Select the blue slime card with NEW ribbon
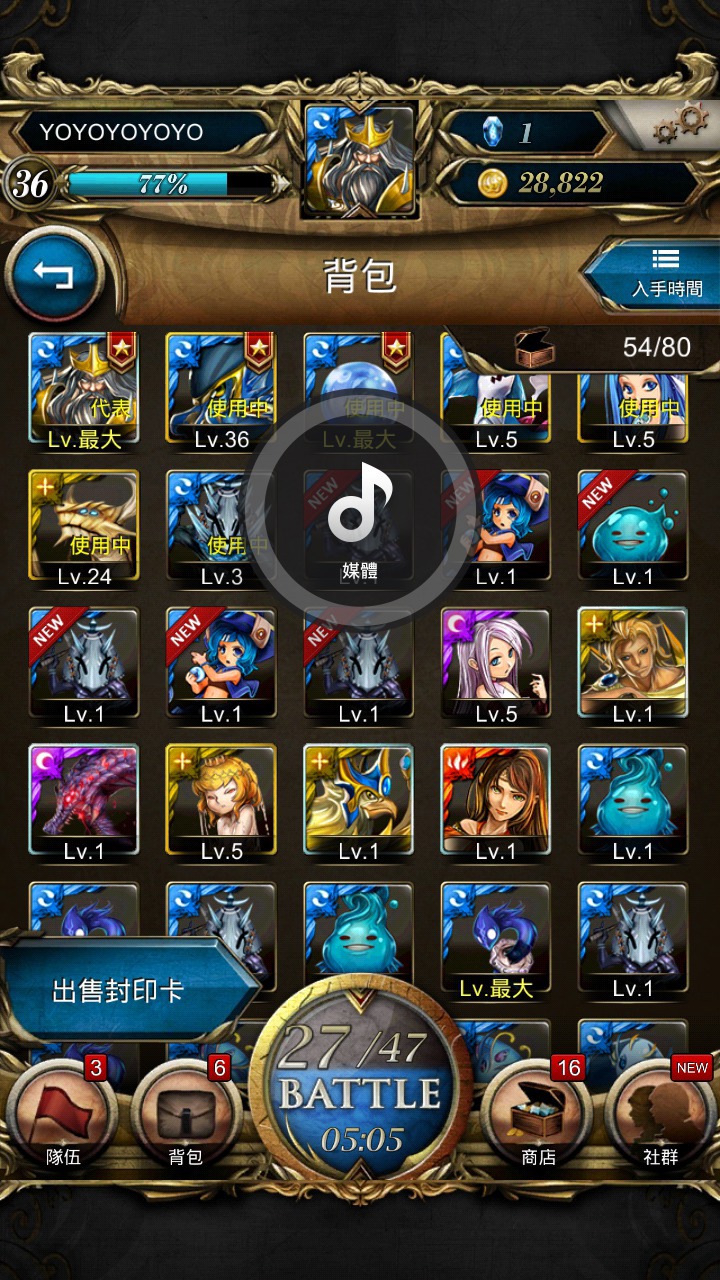Viewport: 720px width, 1280px height. pyautogui.click(x=633, y=526)
